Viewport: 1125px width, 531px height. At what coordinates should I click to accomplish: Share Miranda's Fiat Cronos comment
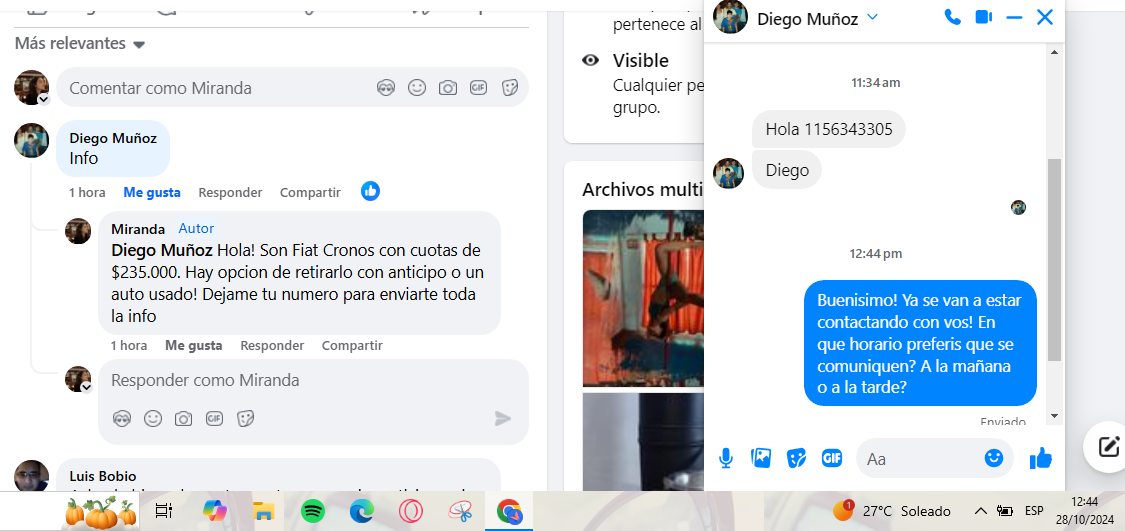click(x=352, y=346)
